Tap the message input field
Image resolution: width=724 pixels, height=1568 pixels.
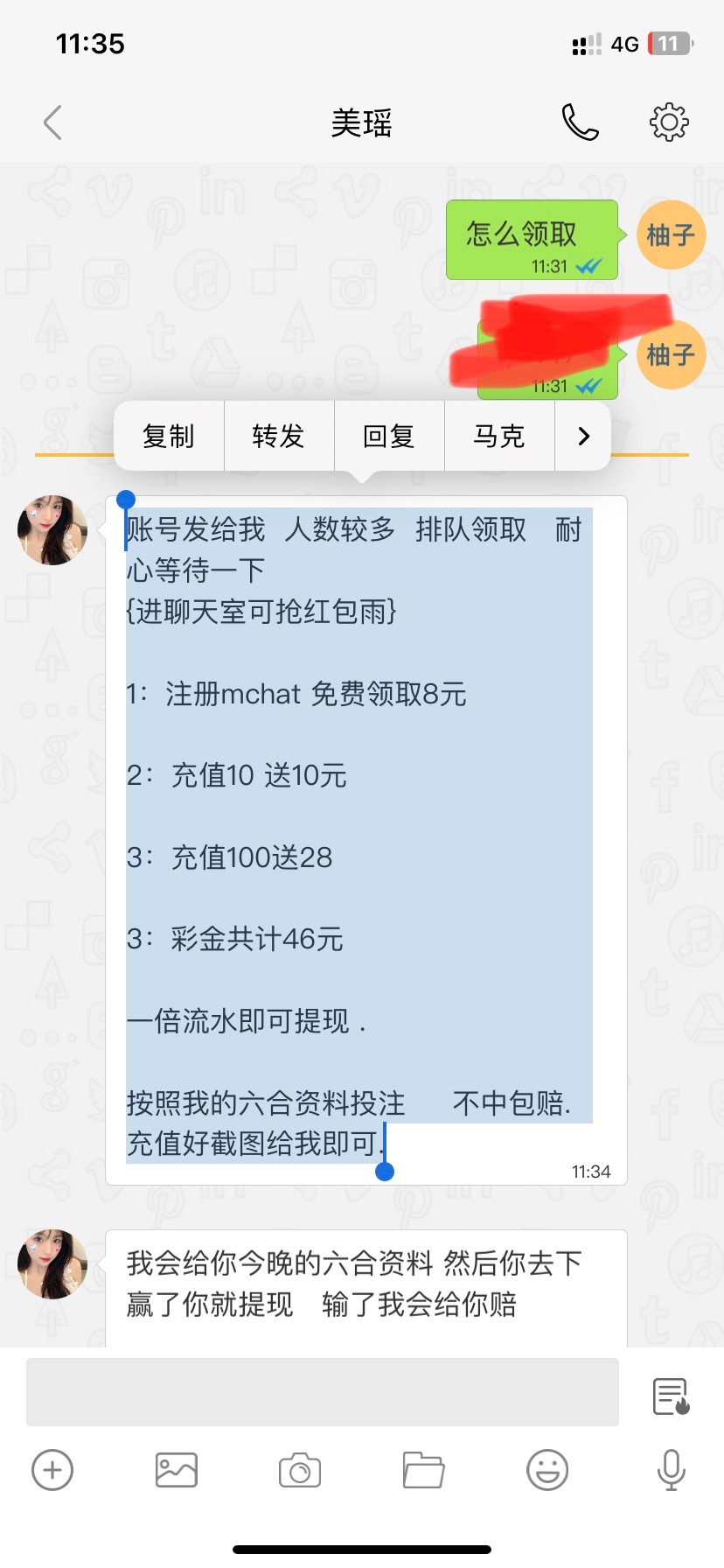tap(322, 1392)
